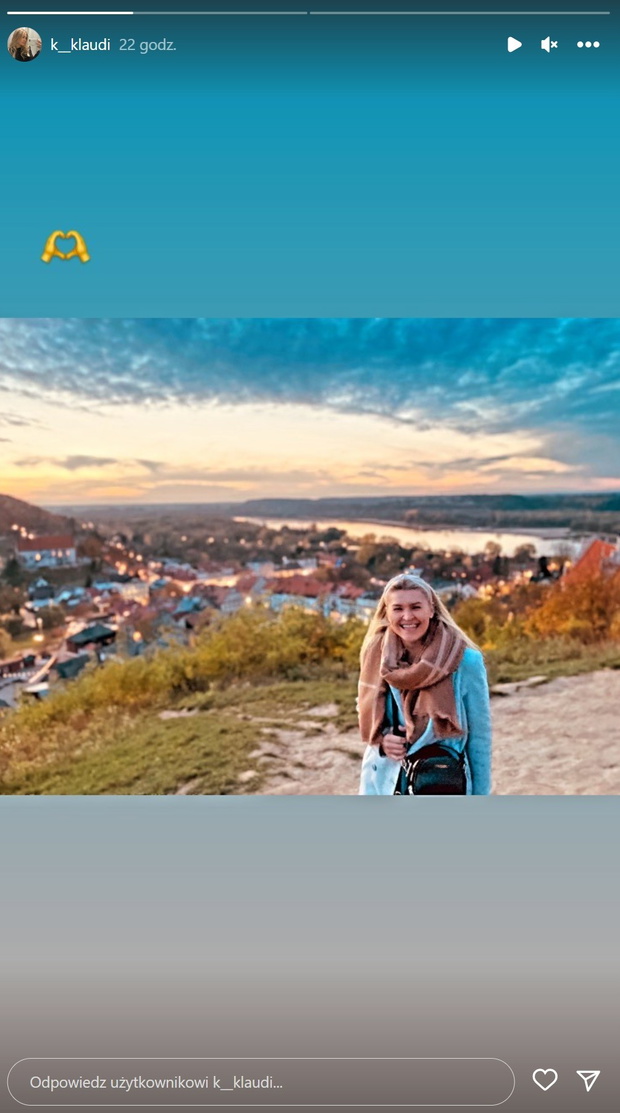This screenshot has width=620, height=1113.
Task: Like this story with the heart
Action: tap(545, 1080)
